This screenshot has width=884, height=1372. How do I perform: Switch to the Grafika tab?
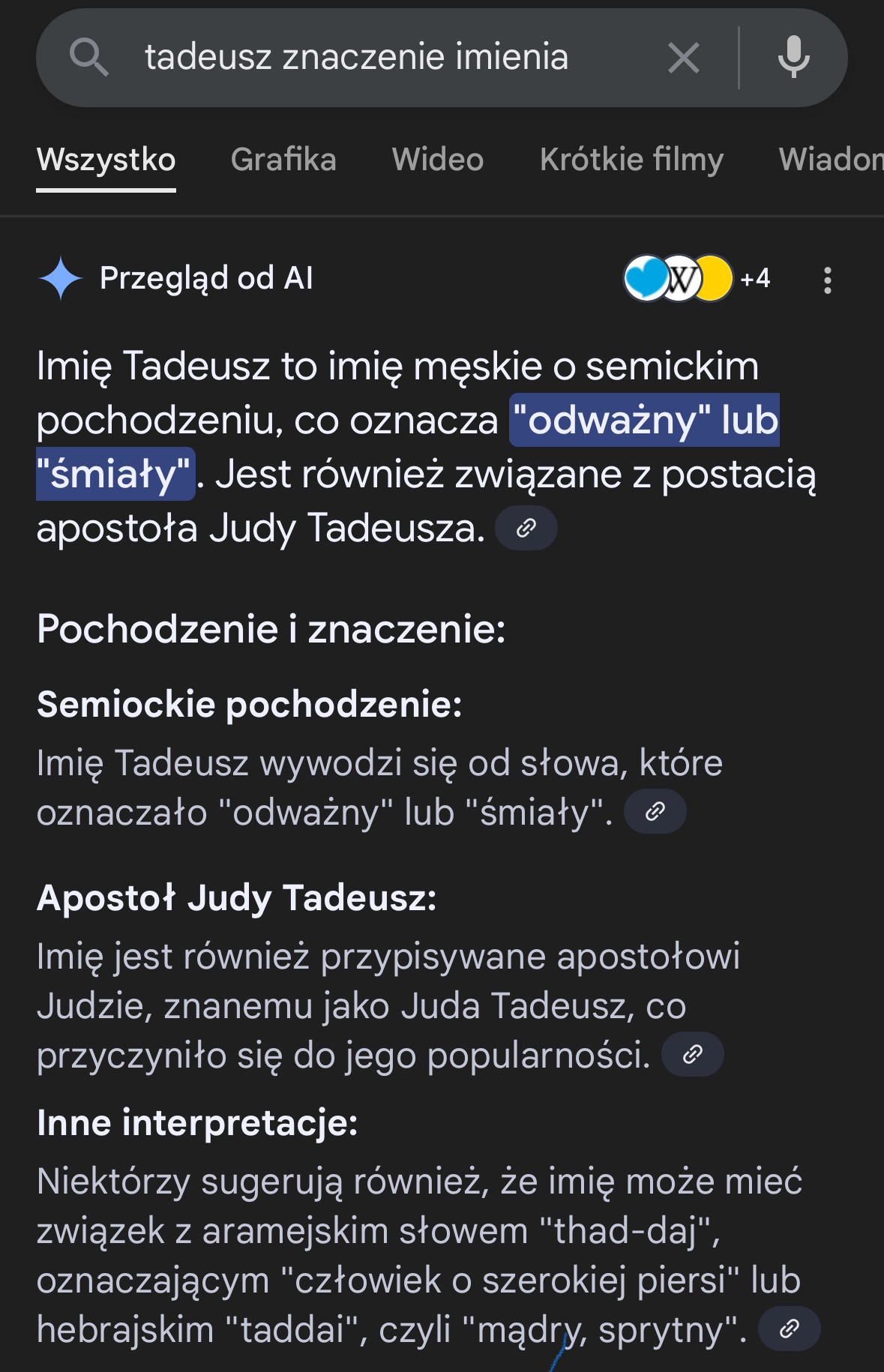click(x=283, y=160)
